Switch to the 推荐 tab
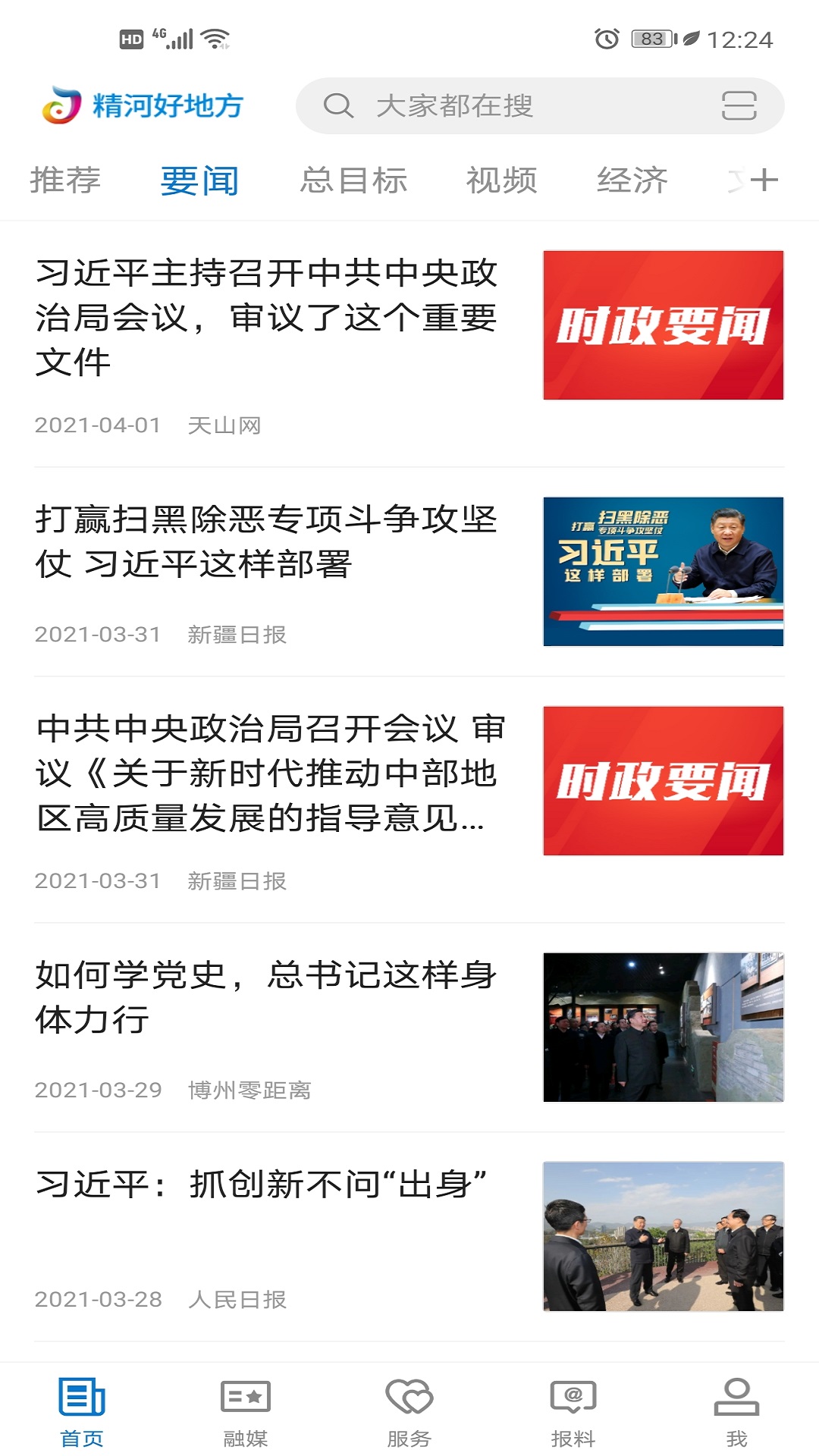This screenshot has width=819, height=1456. click(65, 180)
